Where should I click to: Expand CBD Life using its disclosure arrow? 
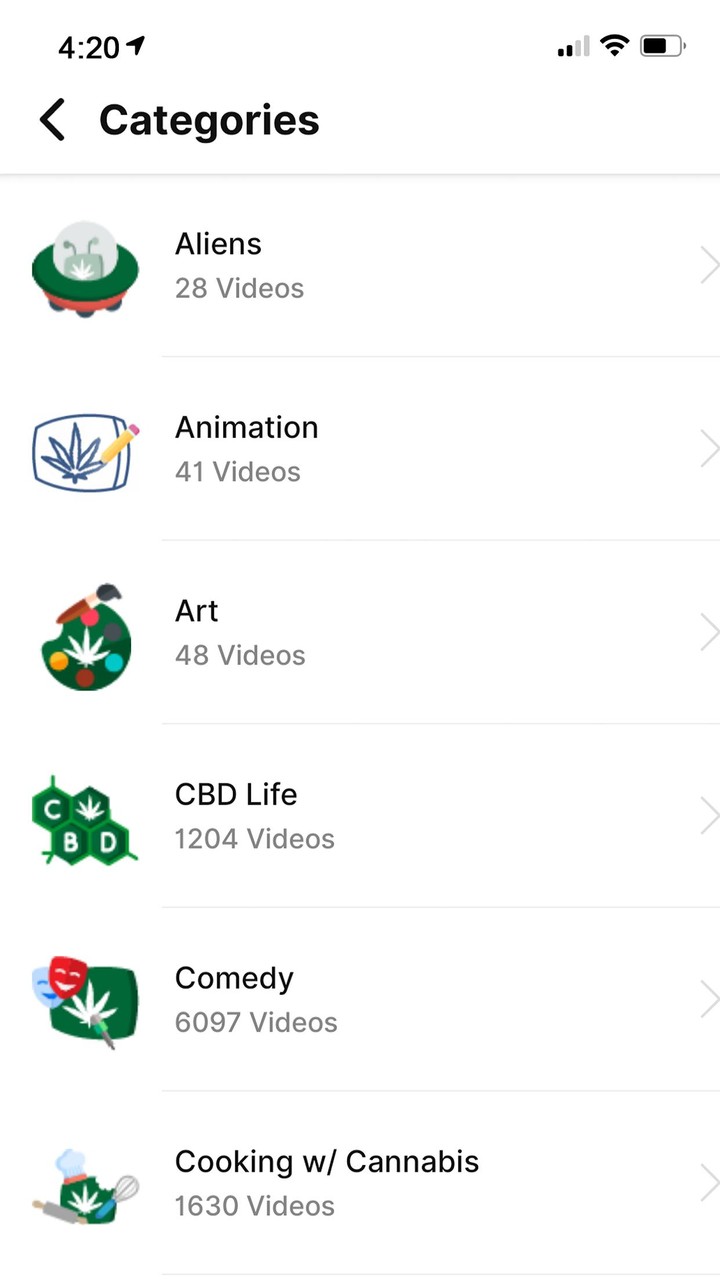pyautogui.click(x=709, y=817)
